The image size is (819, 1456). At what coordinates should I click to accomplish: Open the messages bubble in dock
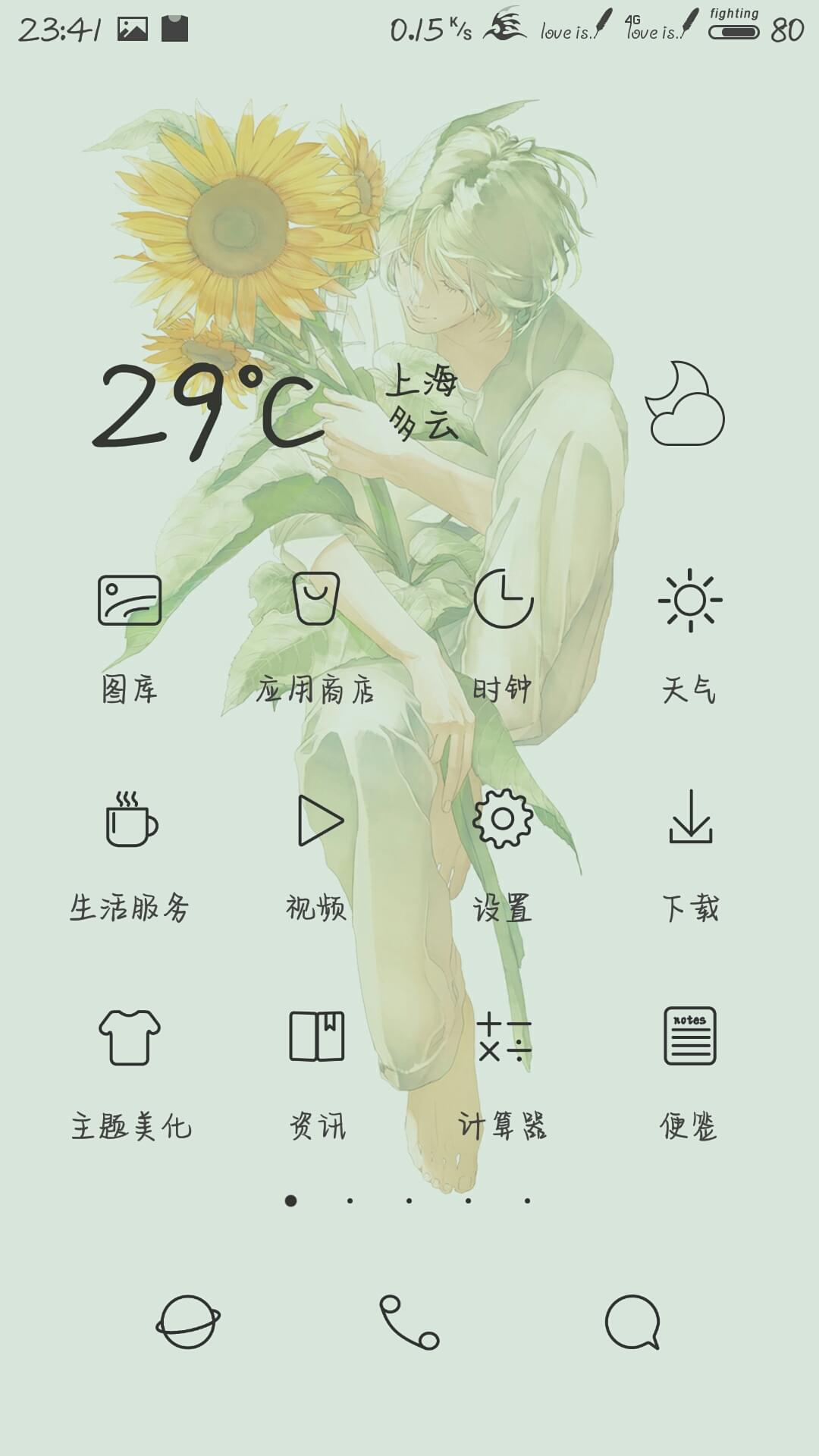tap(632, 1323)
